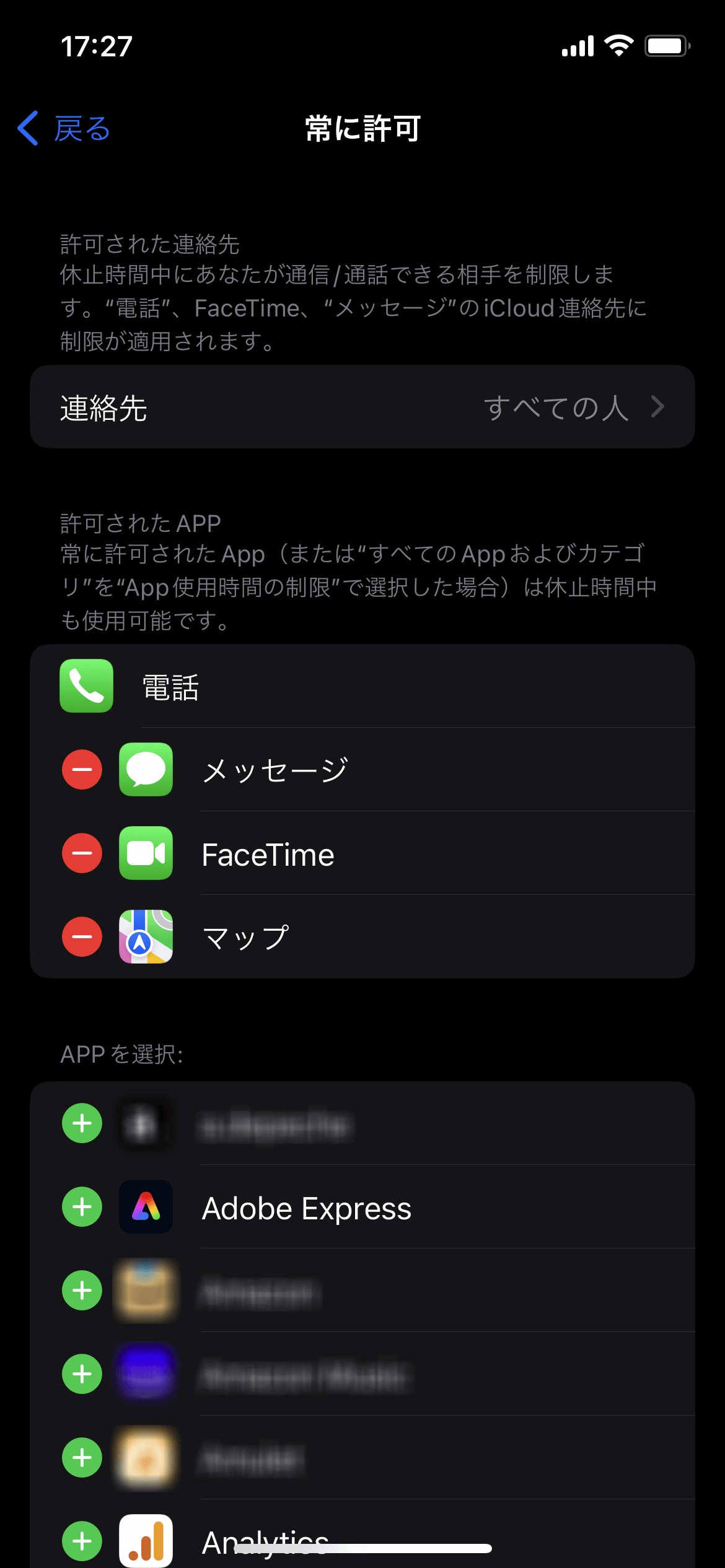Remove マップ from always allowed apps

(82, 936)
